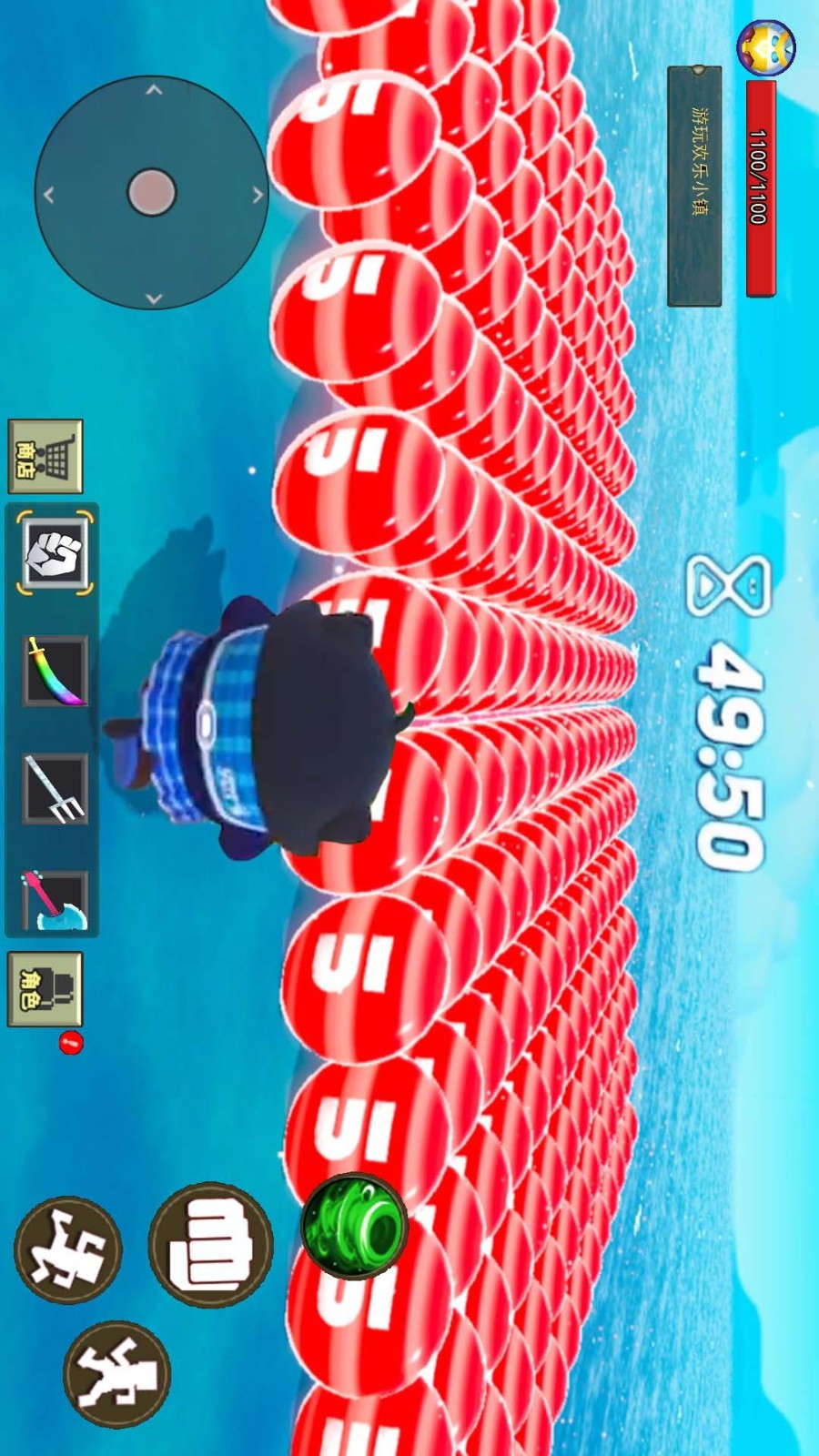Open the character (角色) menu

click(x=45, y=989)
